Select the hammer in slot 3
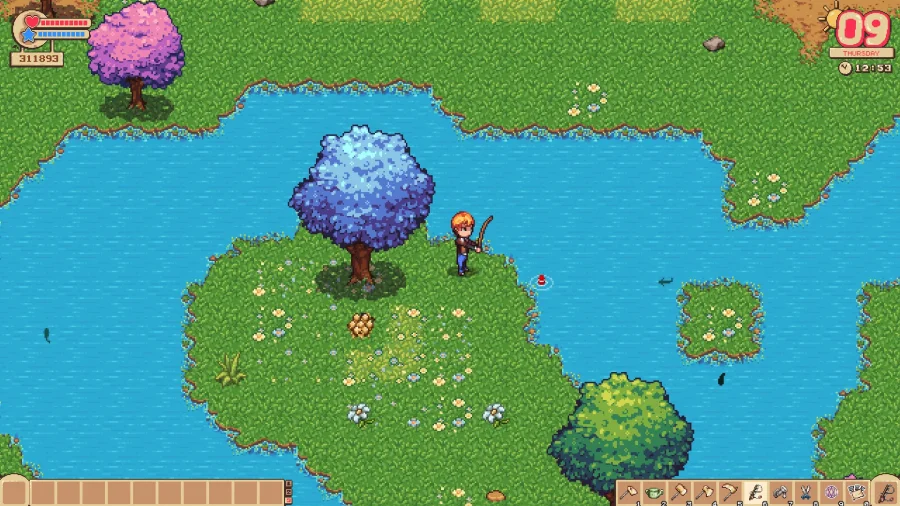This screenshot has height=506, width=900. click(679, 492)
